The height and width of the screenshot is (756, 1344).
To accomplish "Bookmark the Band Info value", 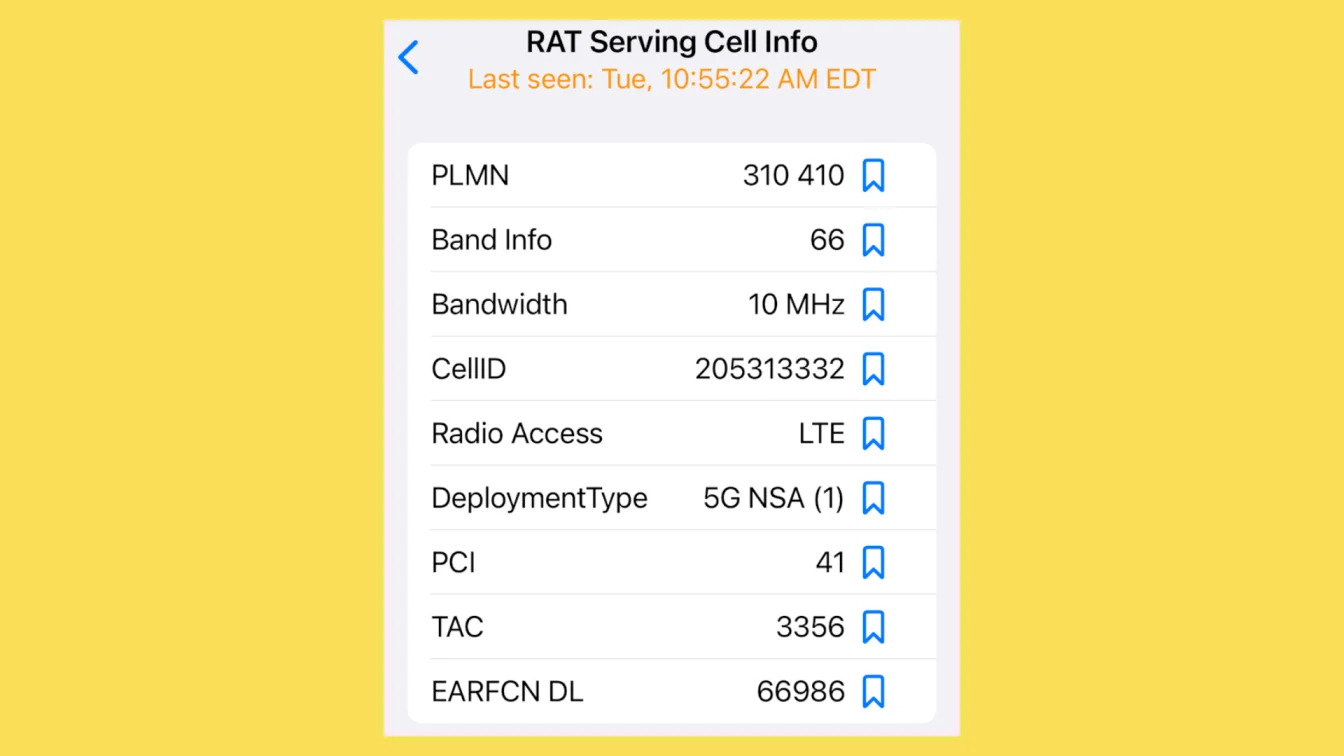I will tap(873, 240).
